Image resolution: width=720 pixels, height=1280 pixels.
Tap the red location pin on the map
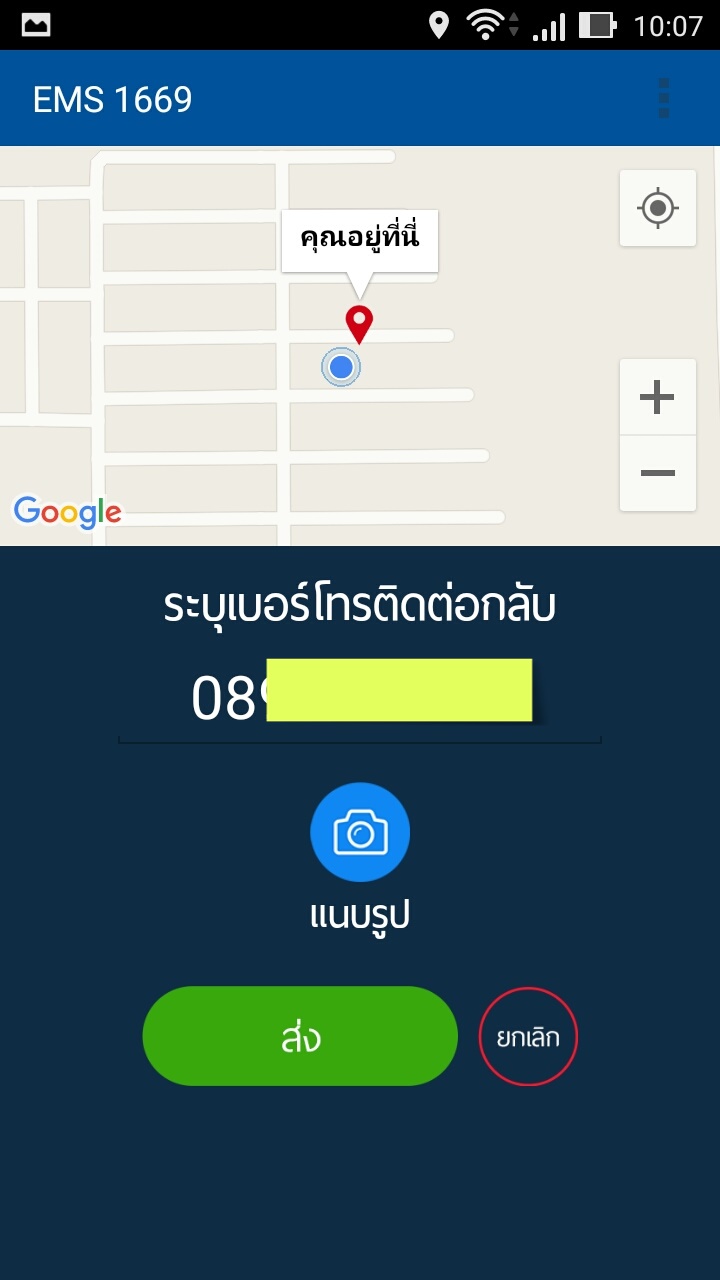coord(359,325)
